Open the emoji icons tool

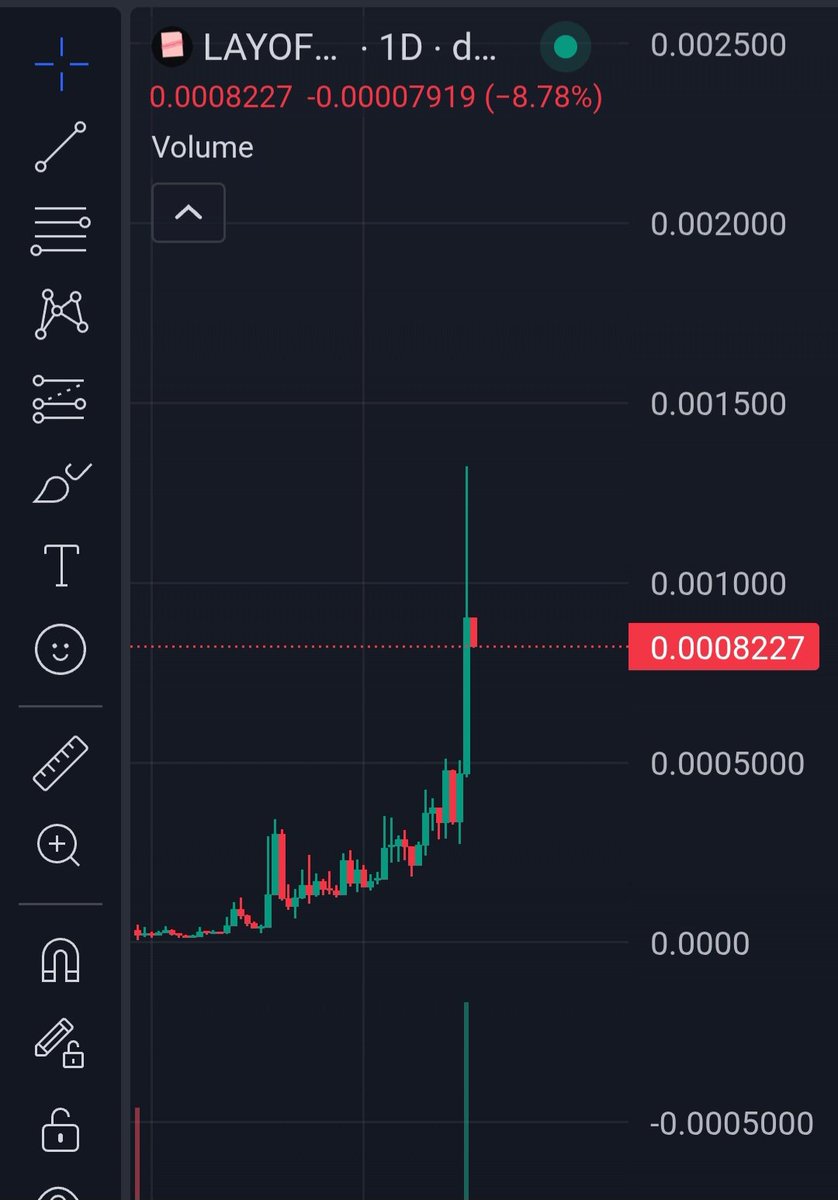61,650
